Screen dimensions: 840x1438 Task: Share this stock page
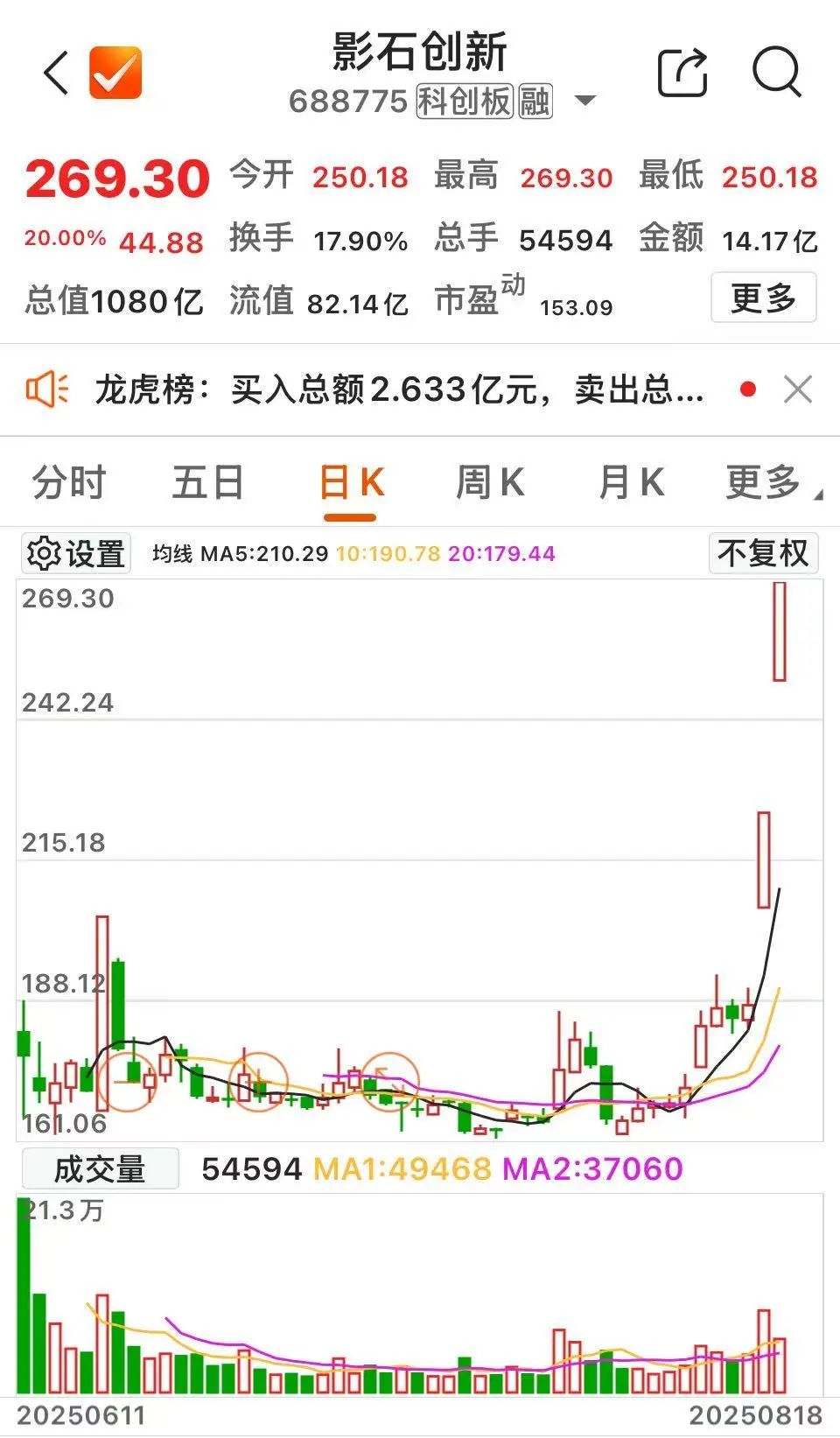click(682, 73)
